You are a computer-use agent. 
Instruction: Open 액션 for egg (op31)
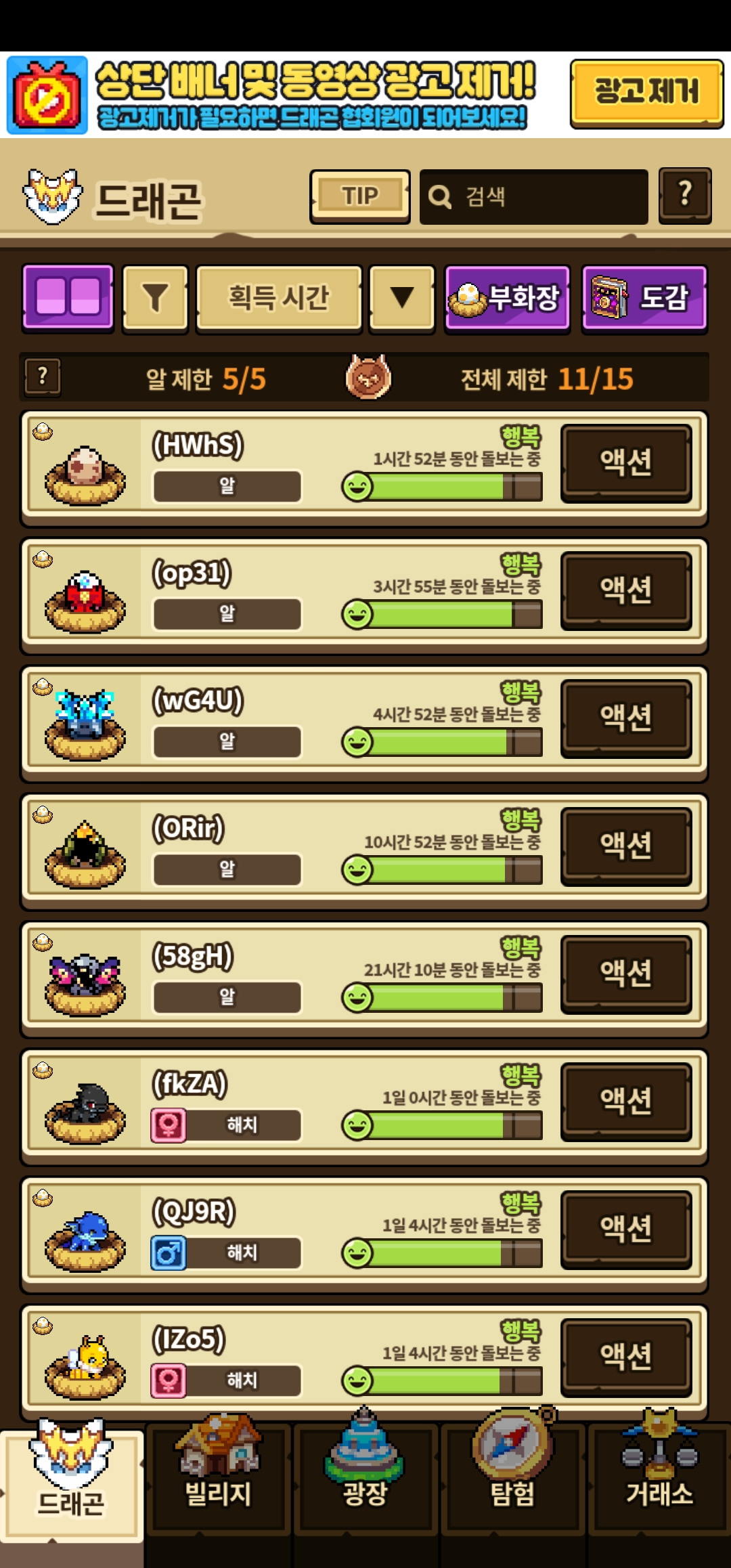click(626, 590)
